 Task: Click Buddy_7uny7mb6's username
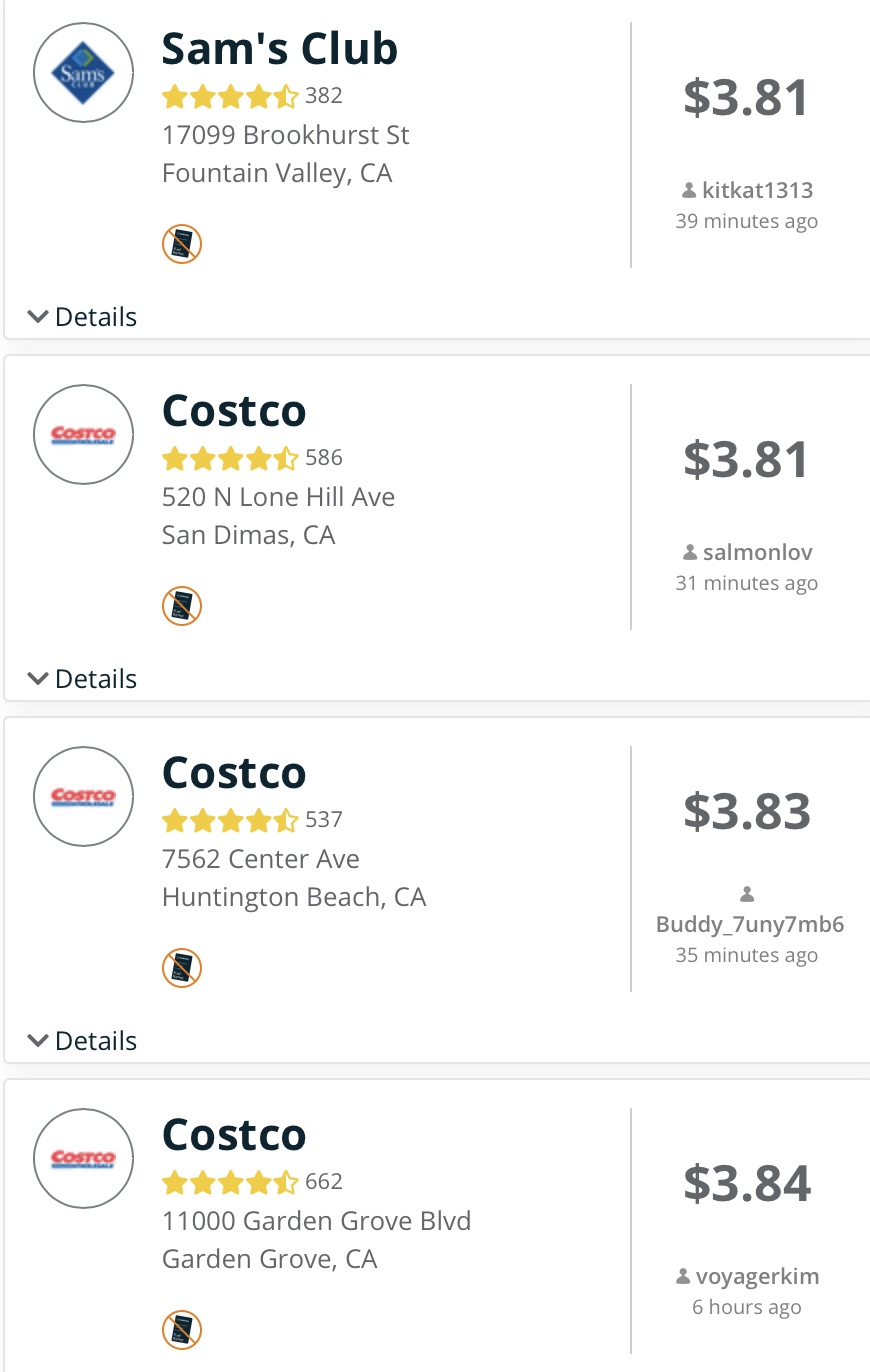point(750,923)
